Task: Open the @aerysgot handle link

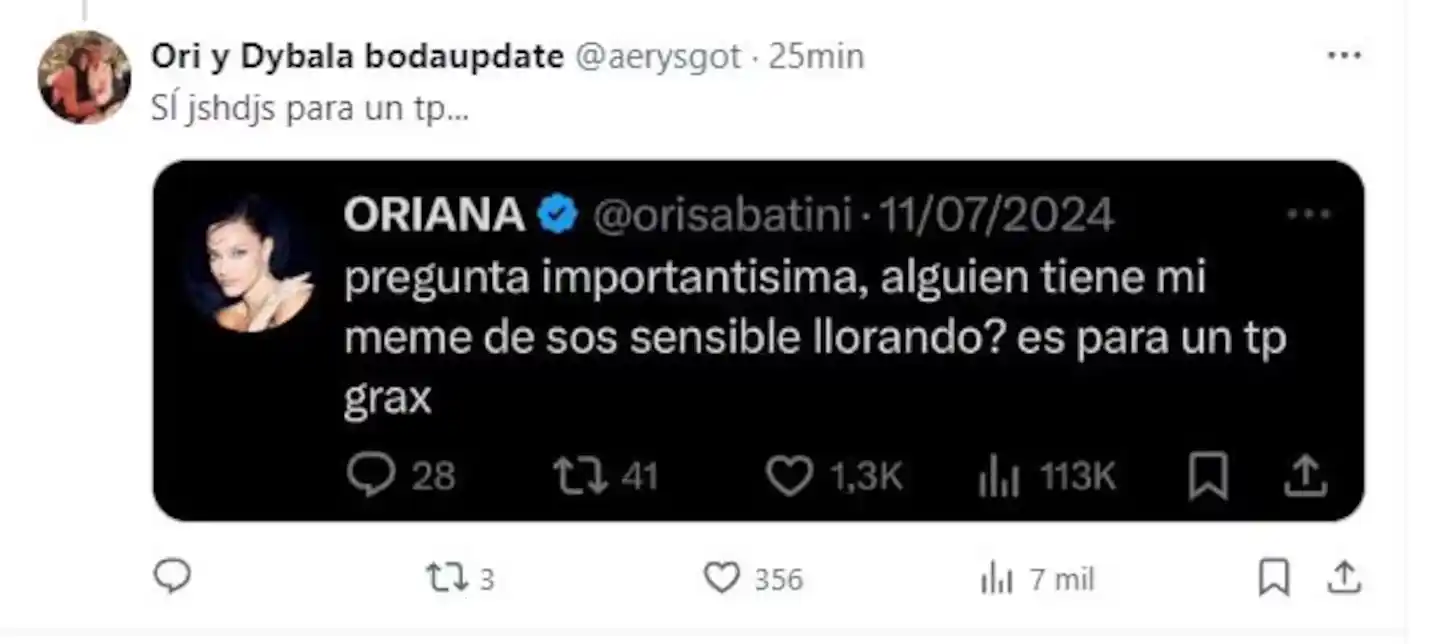Action: click(x=657, y=57)
